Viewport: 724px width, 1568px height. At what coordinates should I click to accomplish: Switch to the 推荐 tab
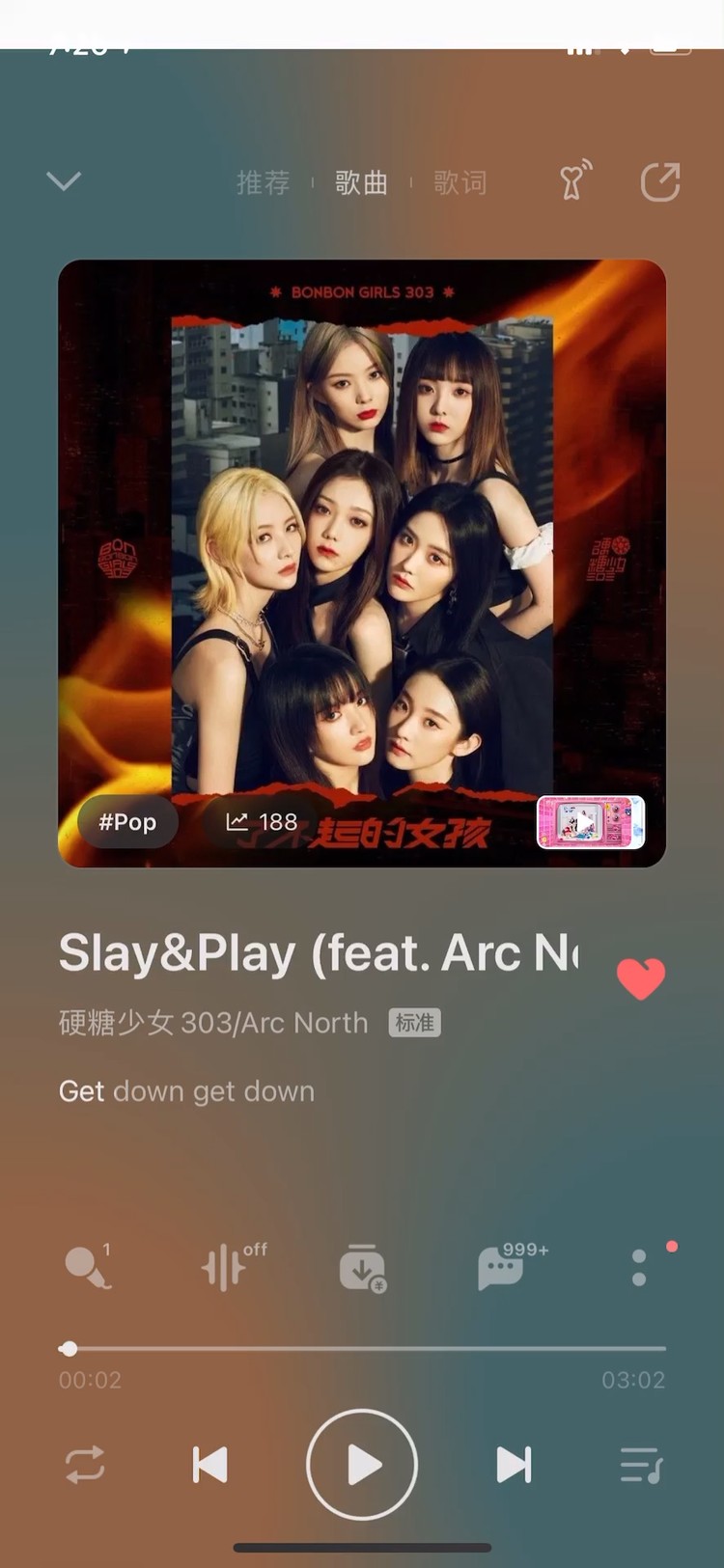point(263,182)
